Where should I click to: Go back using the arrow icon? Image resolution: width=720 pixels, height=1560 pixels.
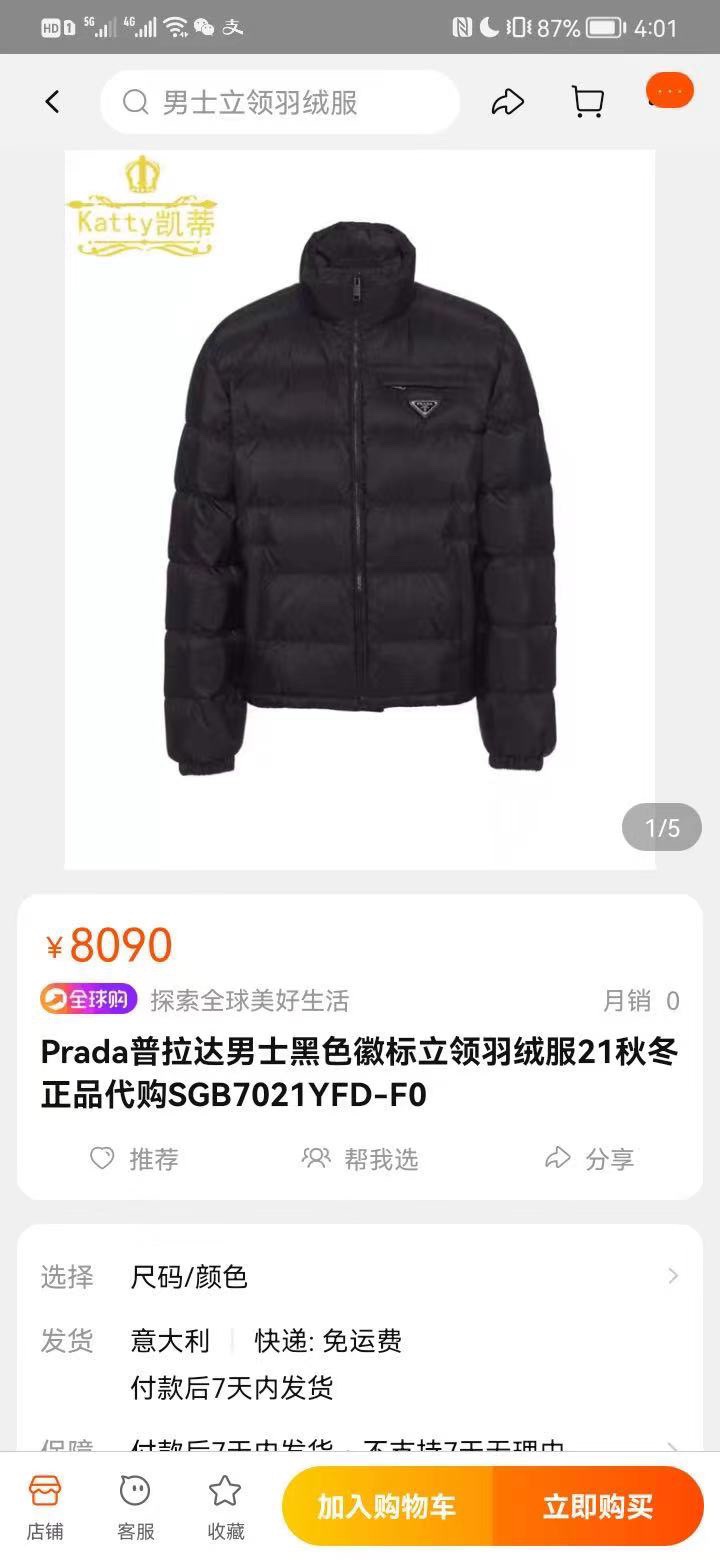pyautogui.click(x=52, y=102)
